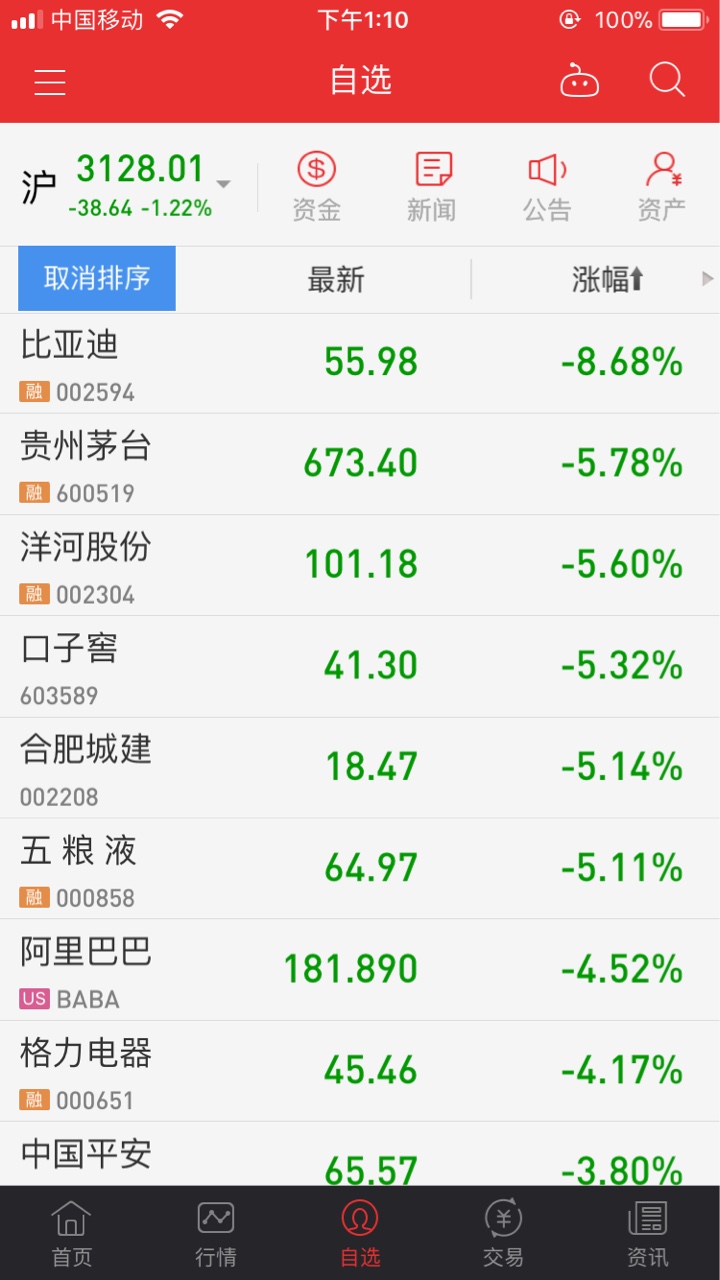This screenshot has width=720, height=1280.
Task: Toggle the 涨幅 sort order
Action: pyautogui.click(x=608, y=280)
